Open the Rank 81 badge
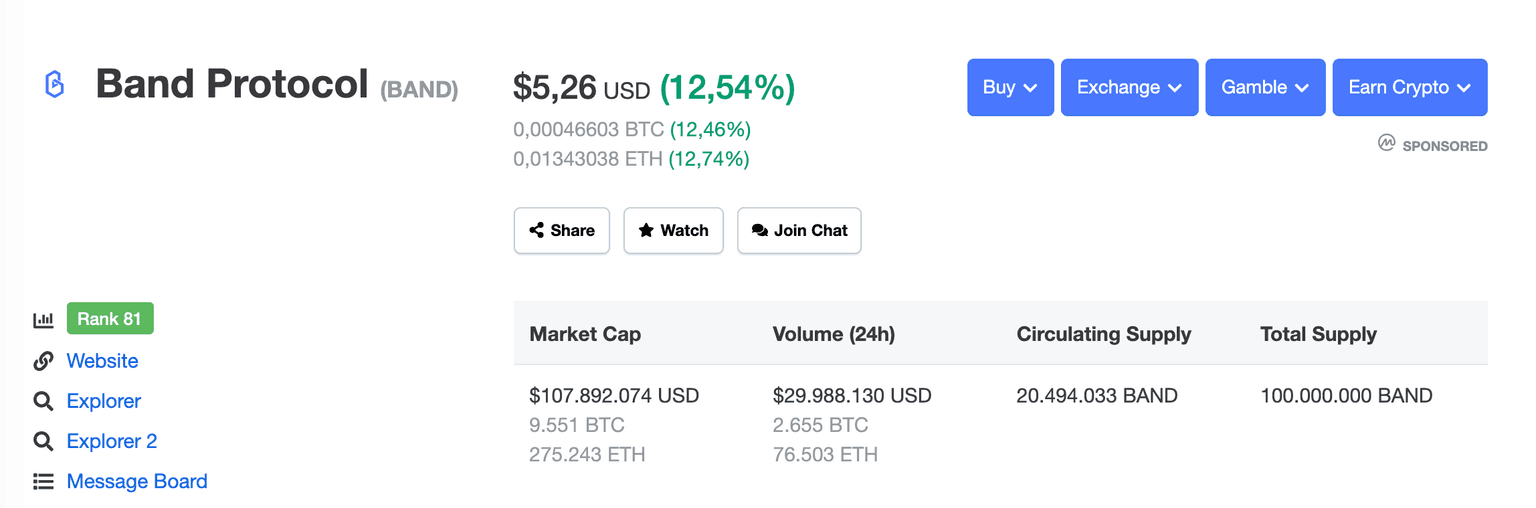Image resolution: width=1536 pixels, height=508 pixels. point(110,319)
